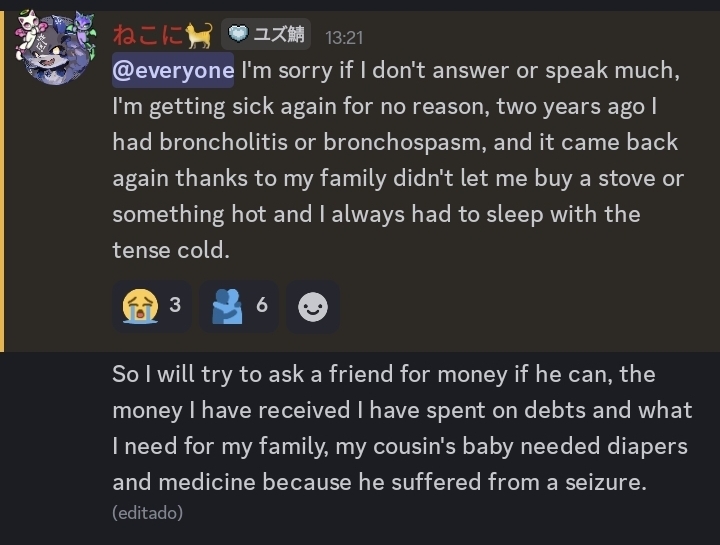Image resolution: width=720 pixels, height=545 pixels.
Task: Add the crying face reaction
Action: 153,306
